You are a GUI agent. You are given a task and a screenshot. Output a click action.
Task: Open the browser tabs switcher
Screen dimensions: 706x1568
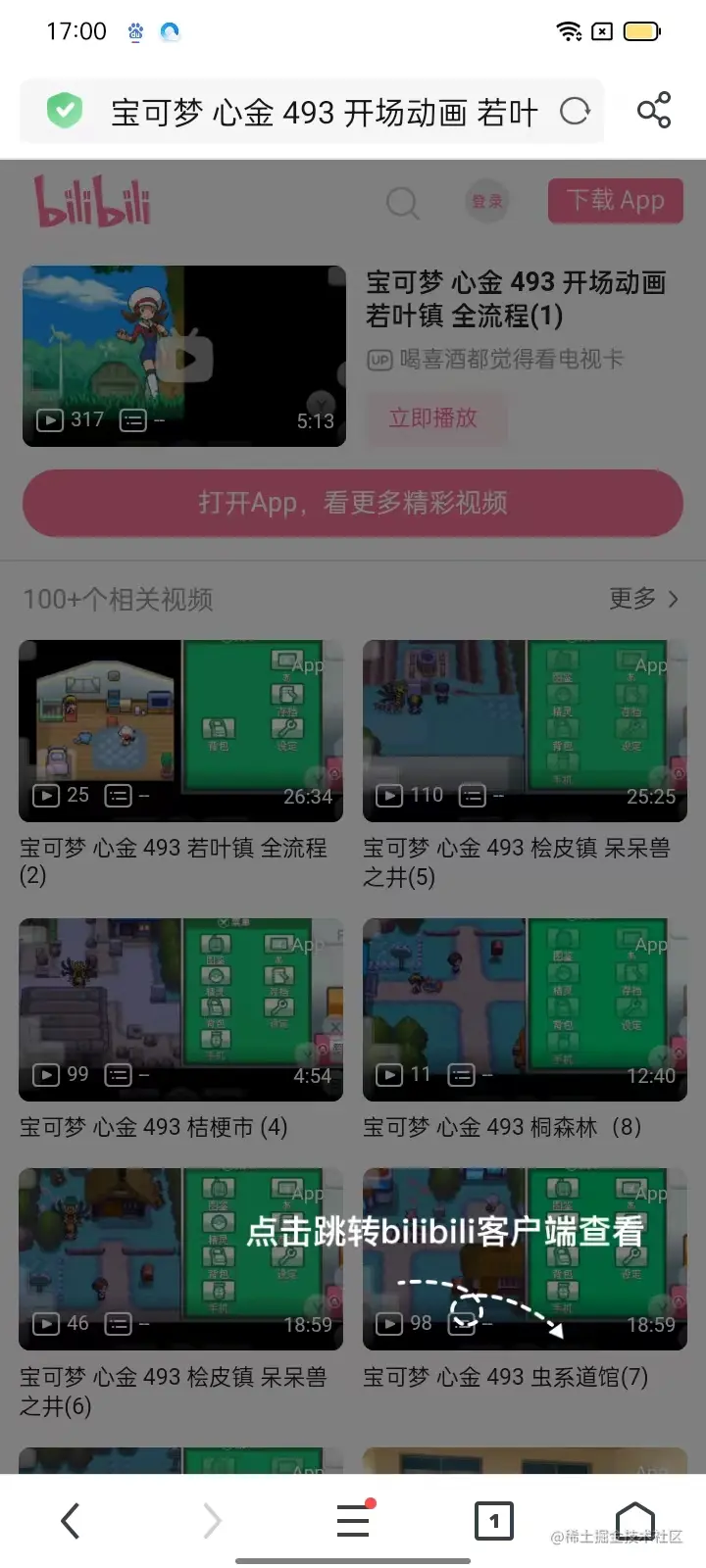tap(493, 1521)
